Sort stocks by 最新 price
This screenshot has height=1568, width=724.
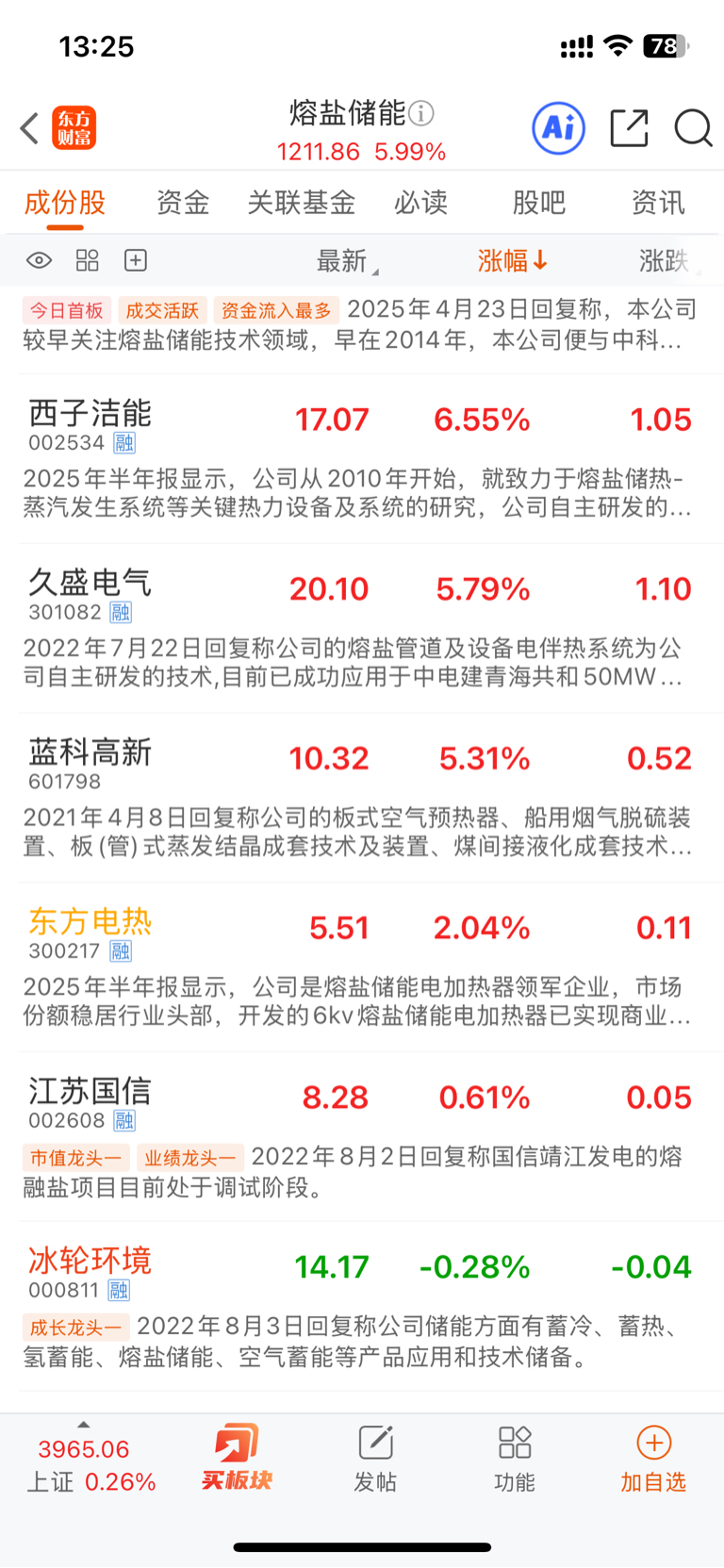point(345,261)
